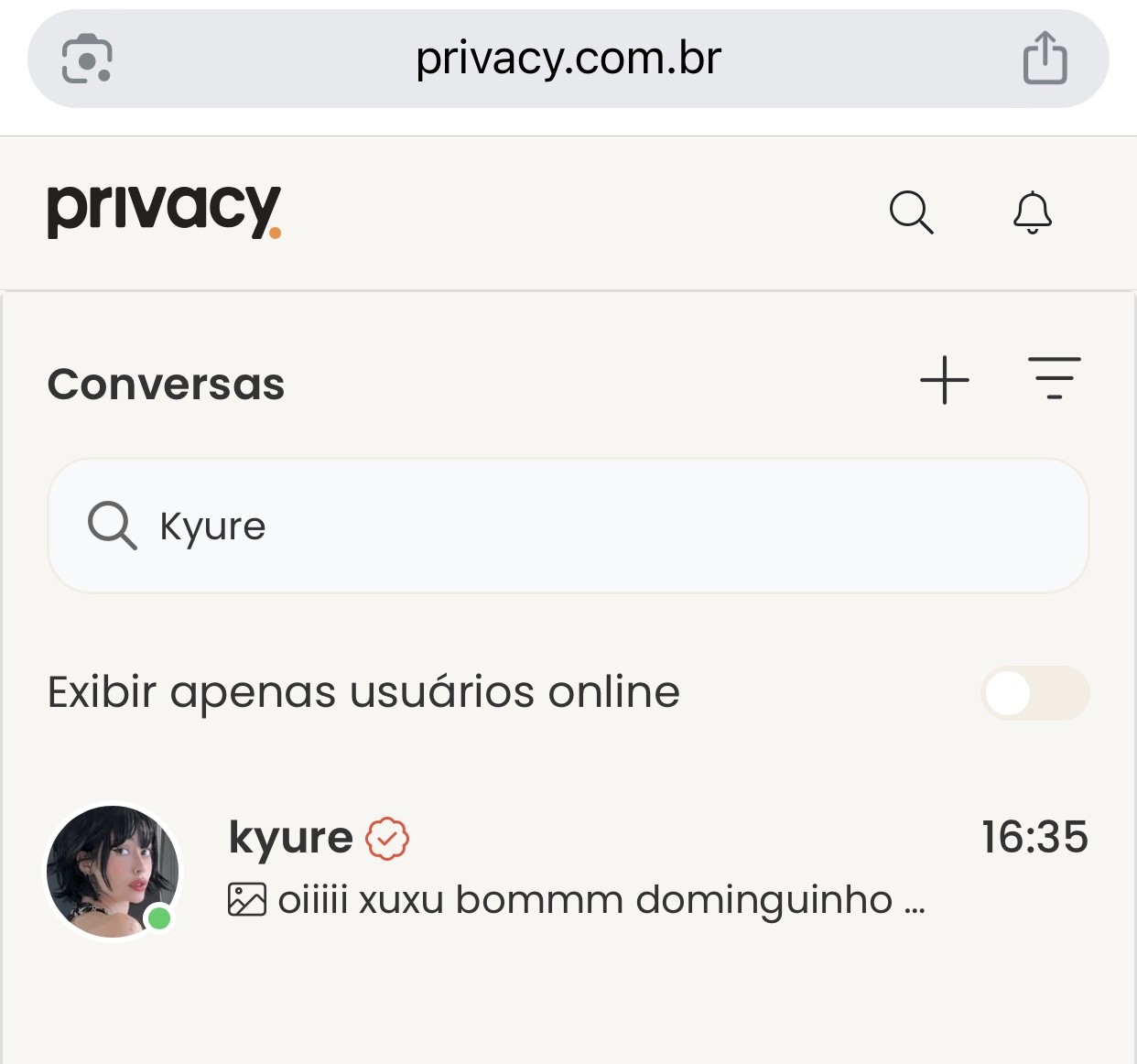Screen dimensions: 1137x1064
Task: Open the browser reader view icon
Action: click(x=87, y=59)
